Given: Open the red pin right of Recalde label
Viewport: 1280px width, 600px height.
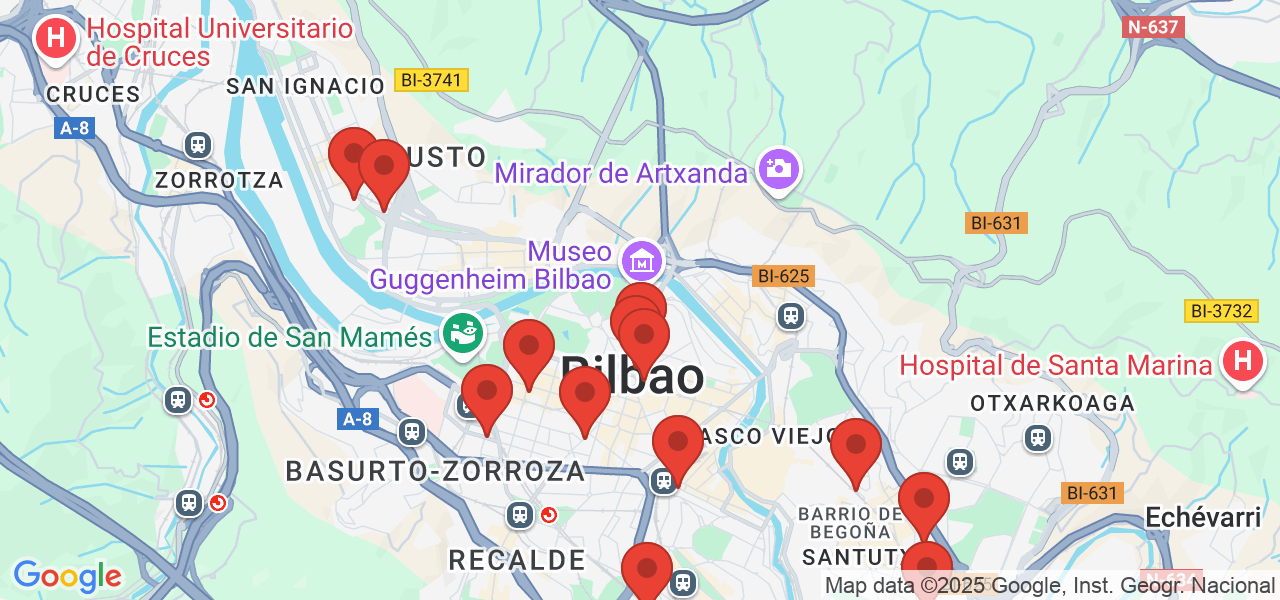Looking at the screenshot, I should click(x=647, y=568).
